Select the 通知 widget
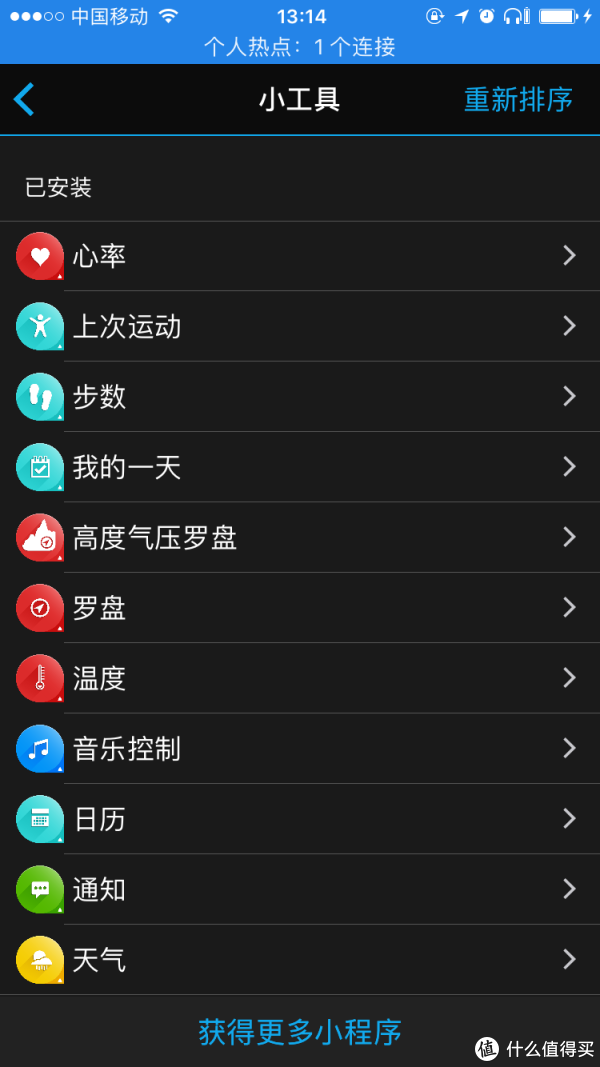The height and width of the screenshot is (1067, 600). pyautogui.click(x=300, y=889)
